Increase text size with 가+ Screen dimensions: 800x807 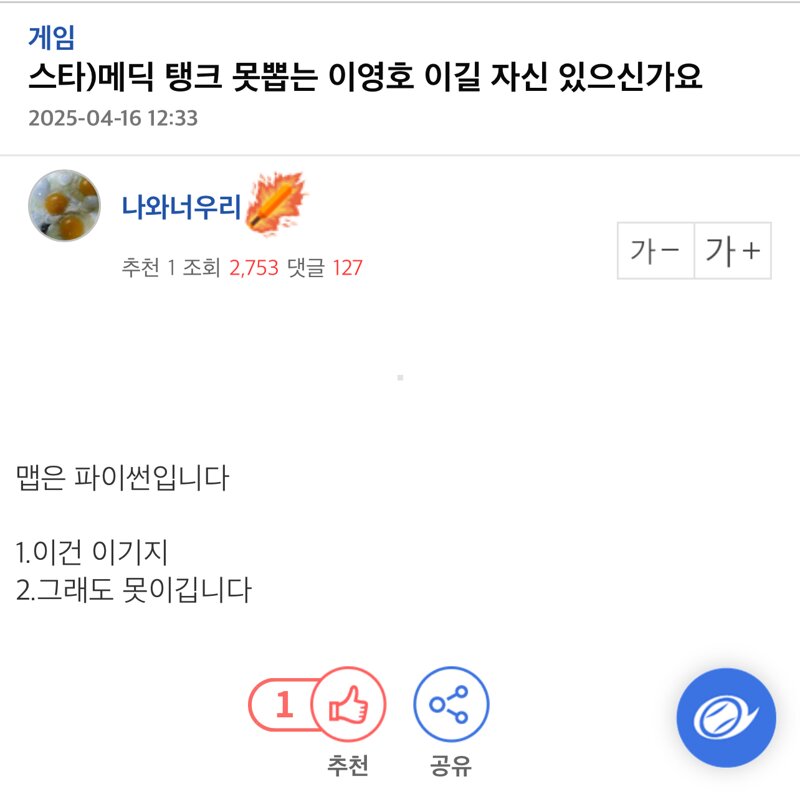pyautogui.click(x=733, y=250)
